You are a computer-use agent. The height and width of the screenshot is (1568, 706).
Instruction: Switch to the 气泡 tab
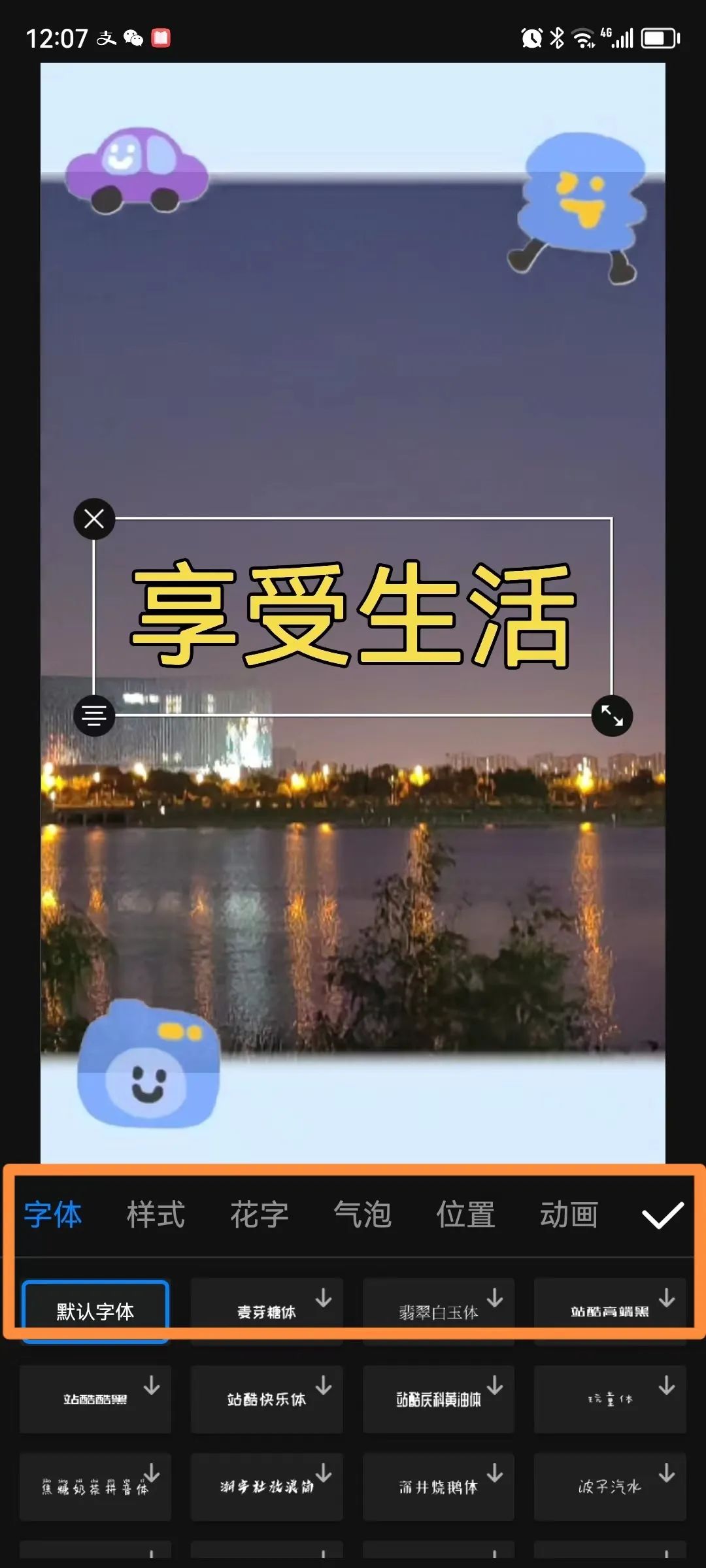point(362,1214)
